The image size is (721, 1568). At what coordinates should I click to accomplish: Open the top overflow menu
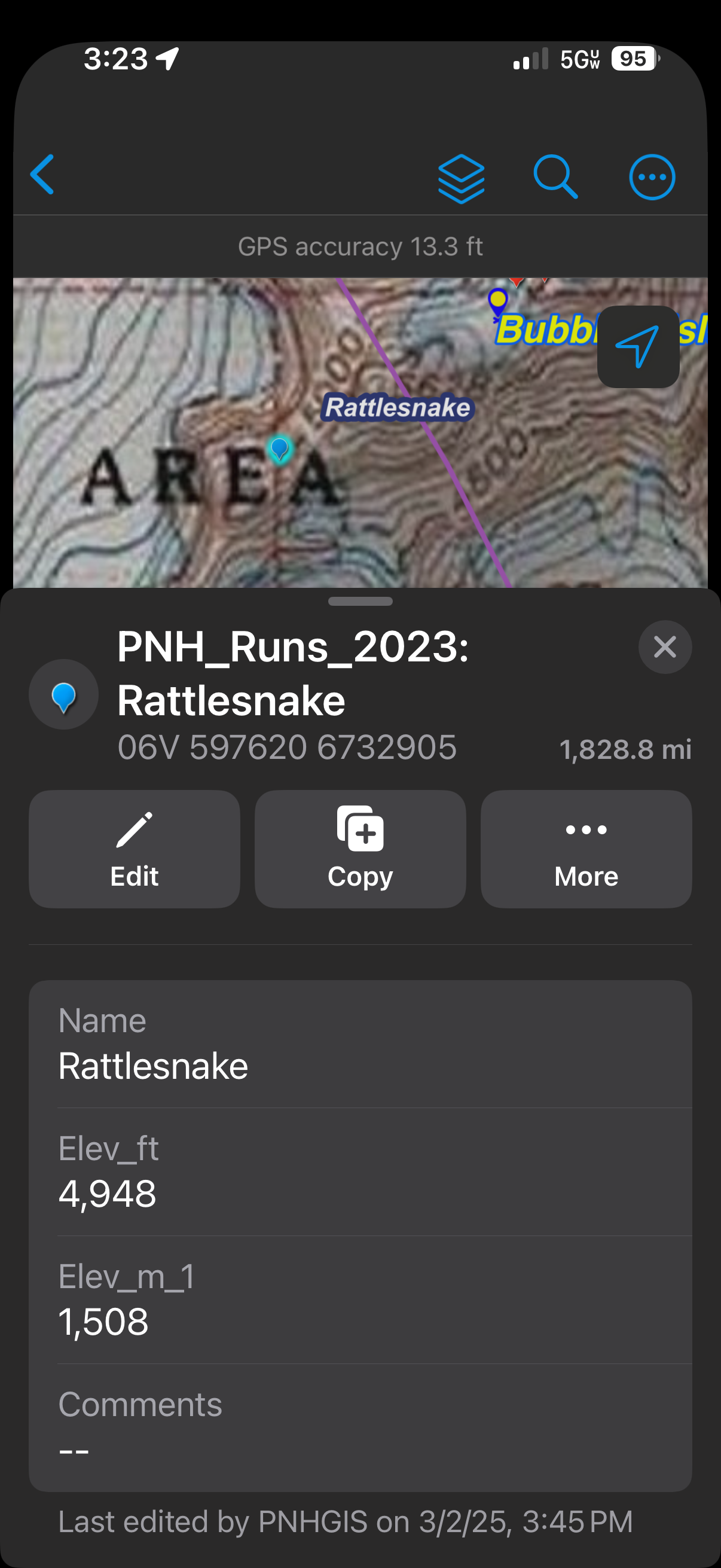click(652, 177)
